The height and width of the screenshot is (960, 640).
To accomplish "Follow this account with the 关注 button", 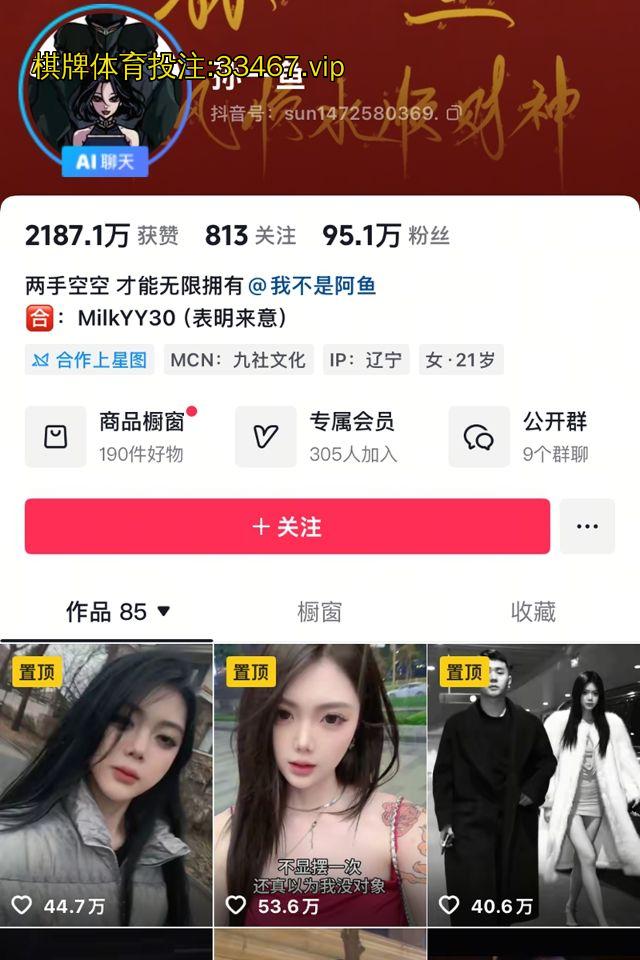I will [x=287, y=526].
